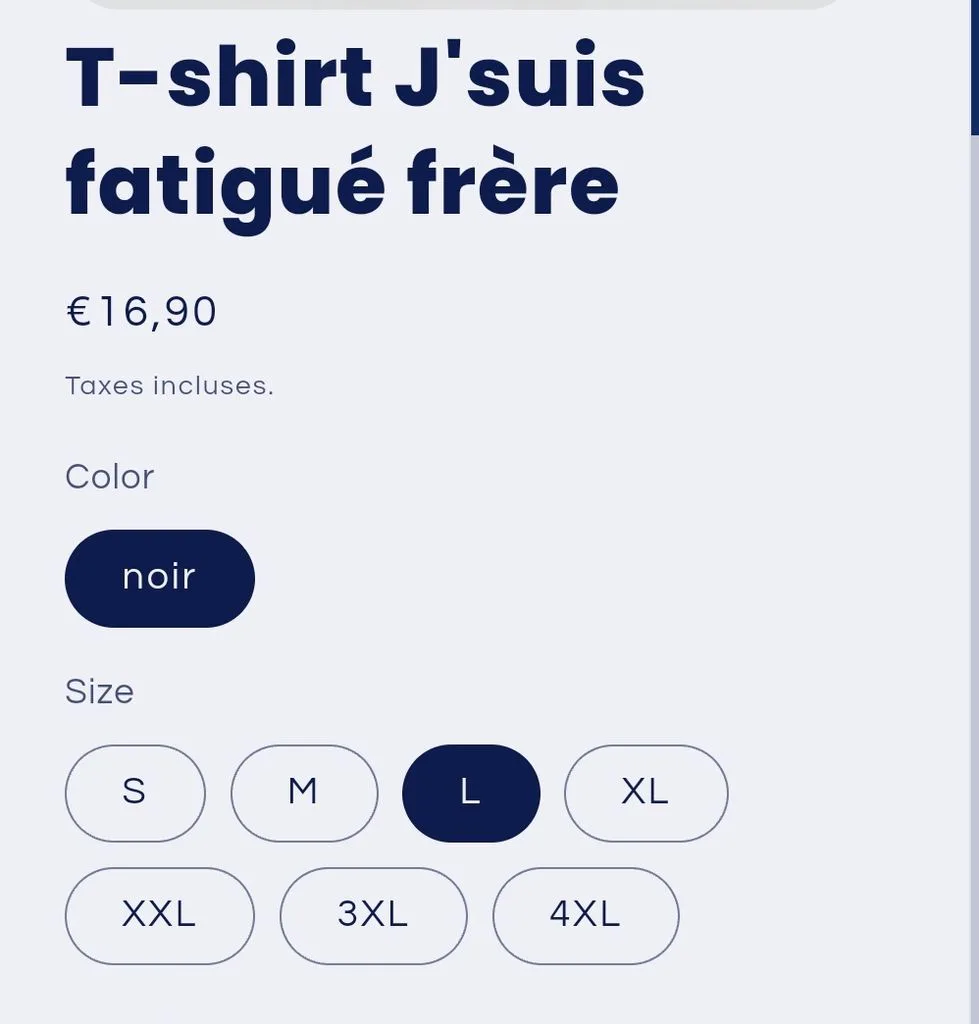Pick size M
979x1024 pixels.
(x=304, y=793)
